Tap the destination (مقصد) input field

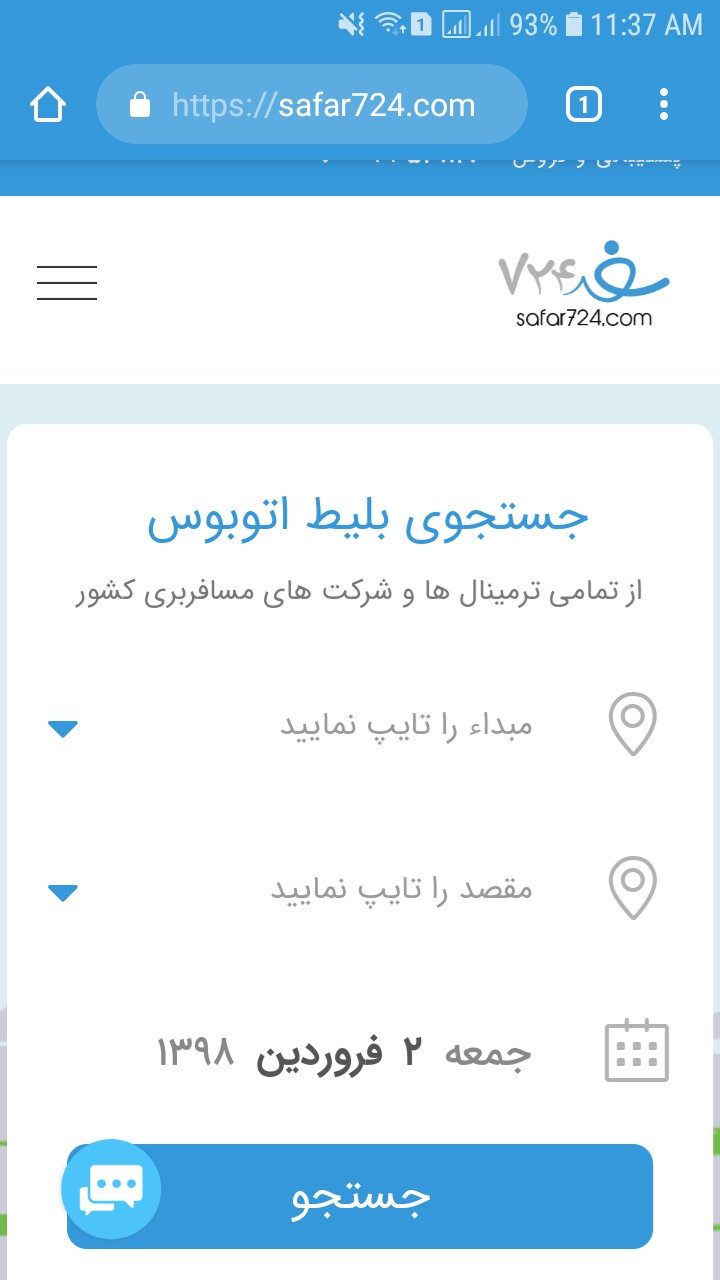point(400,889)
